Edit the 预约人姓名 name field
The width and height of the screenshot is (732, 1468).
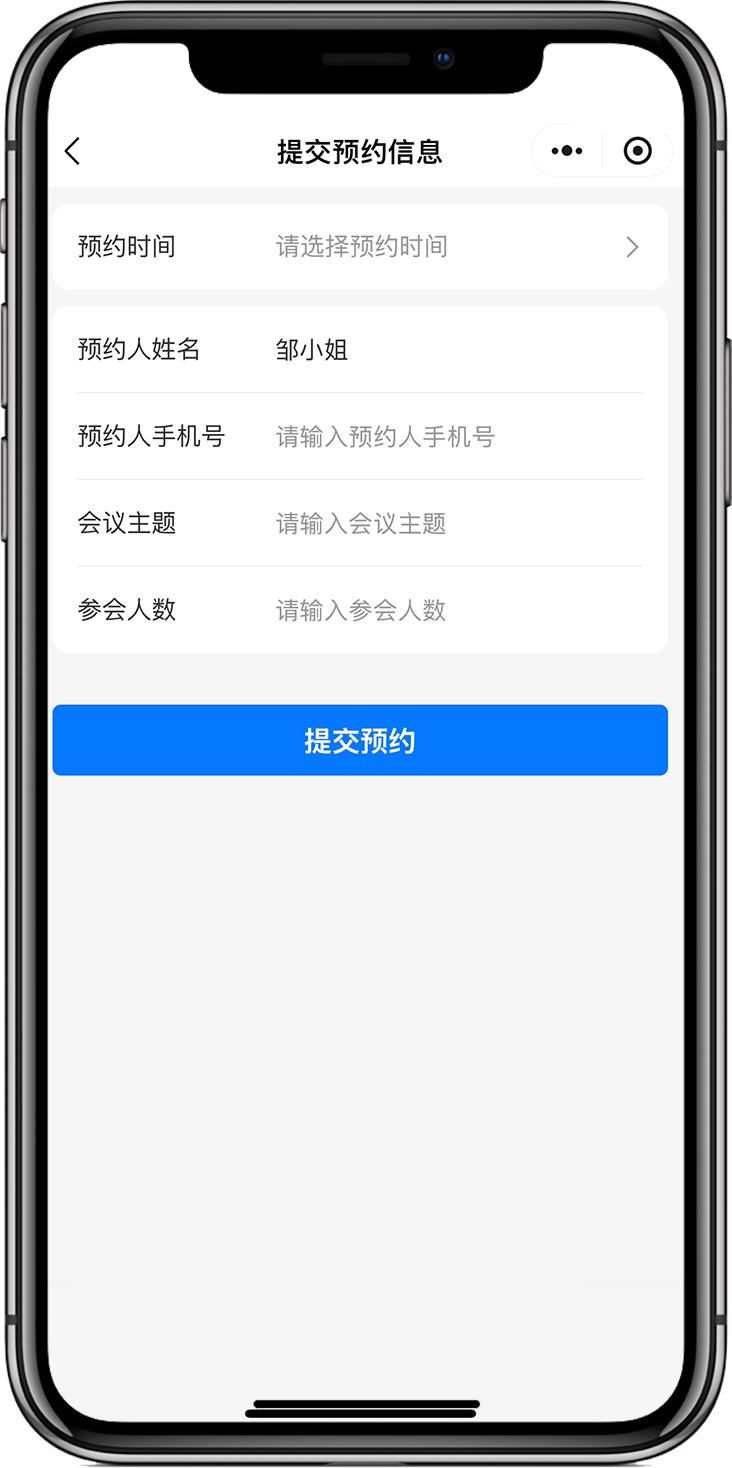[x=450, y=350]
